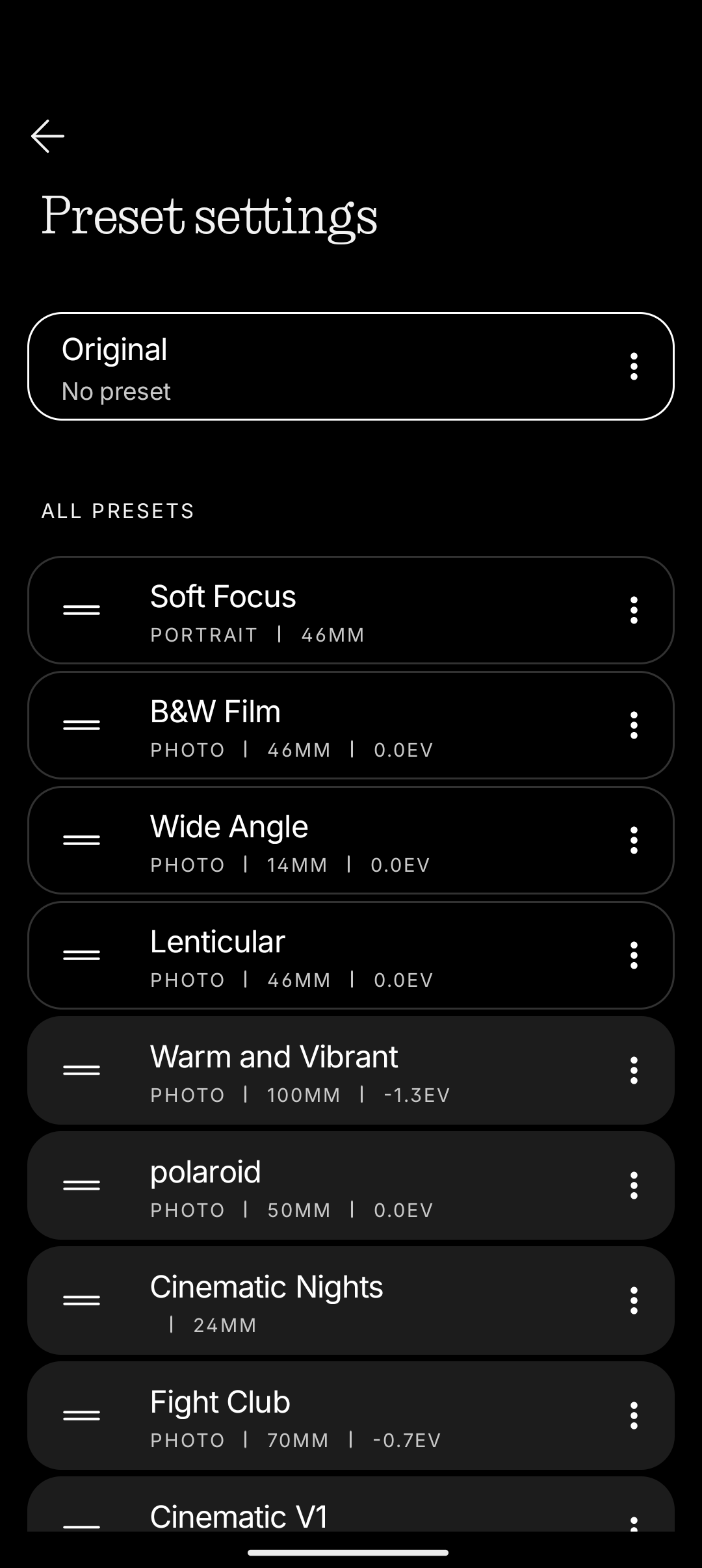
Task: Select the Original no preset card
Action: point(325,367)
